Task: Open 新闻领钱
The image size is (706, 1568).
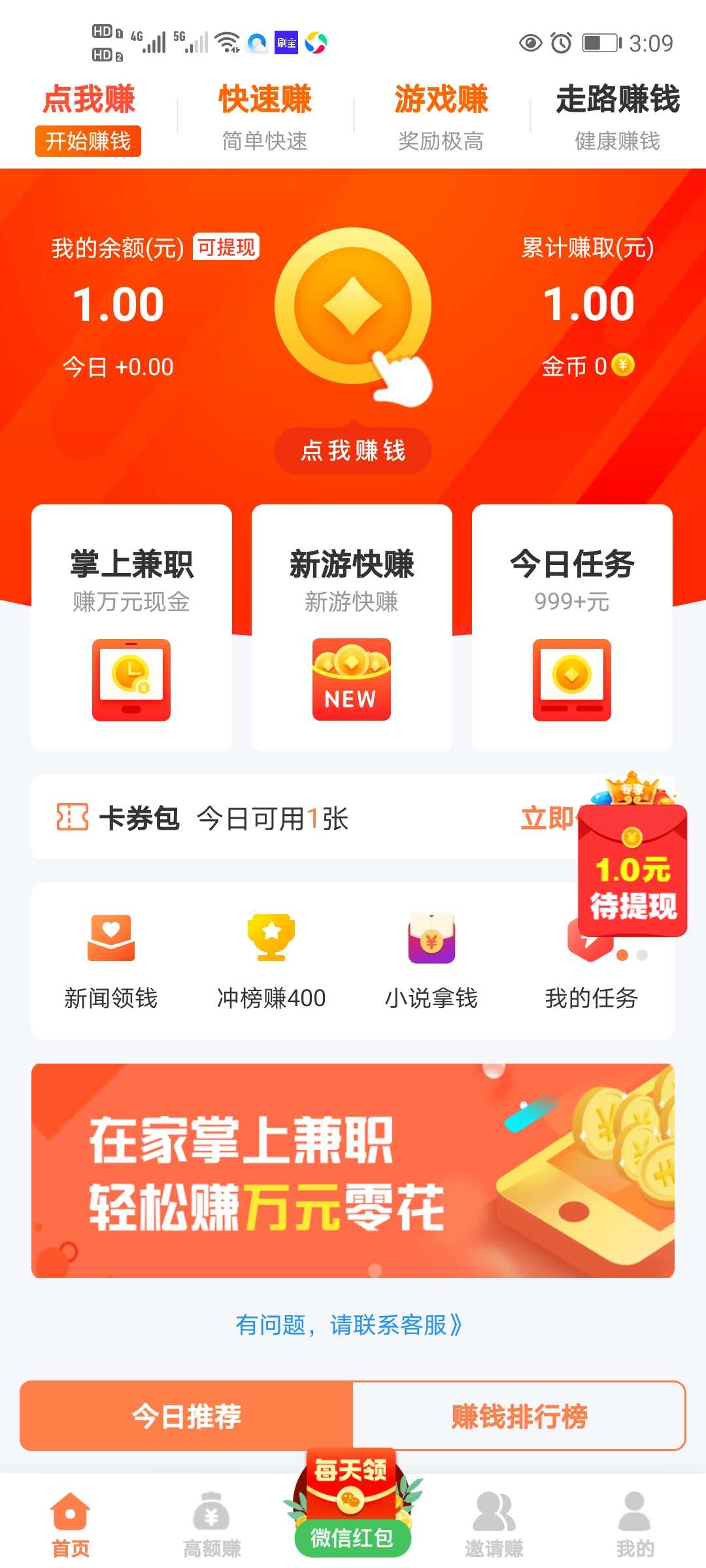Action: pyautogui.click(x=111, y=960)
